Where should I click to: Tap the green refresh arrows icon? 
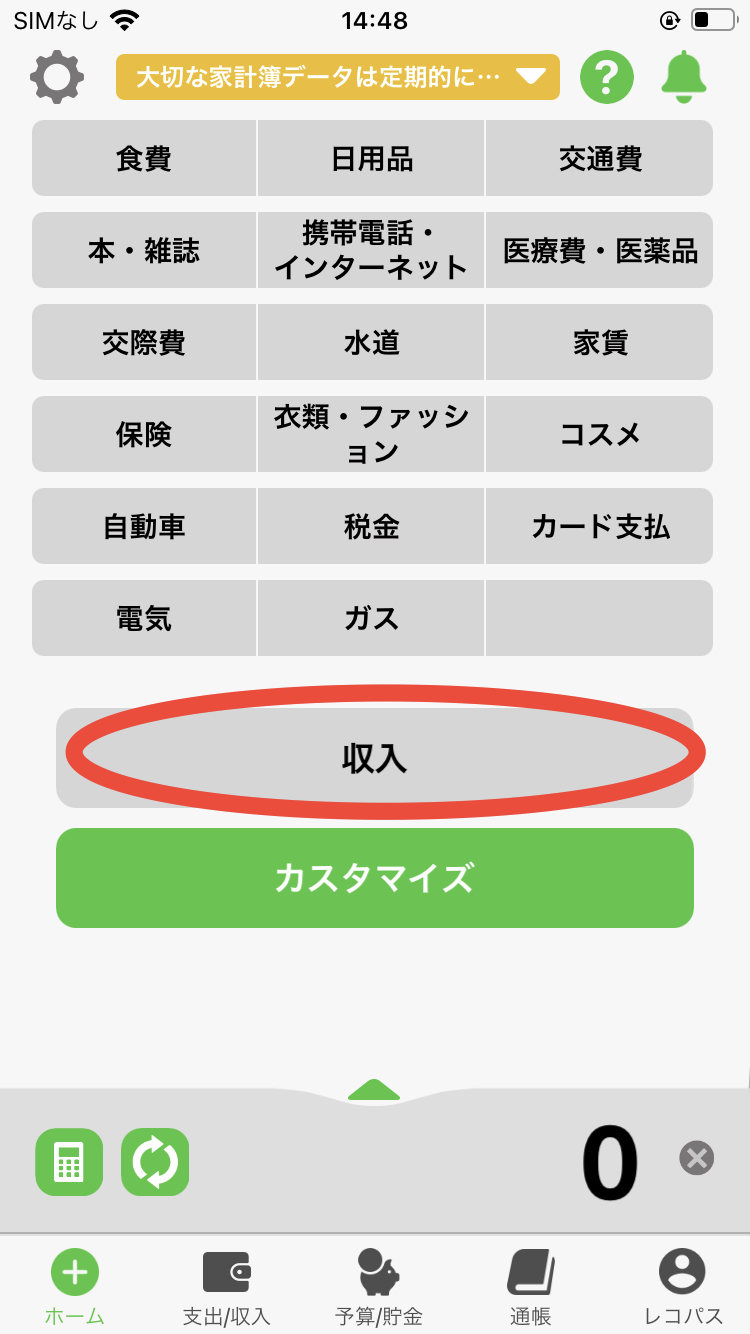155,1162
